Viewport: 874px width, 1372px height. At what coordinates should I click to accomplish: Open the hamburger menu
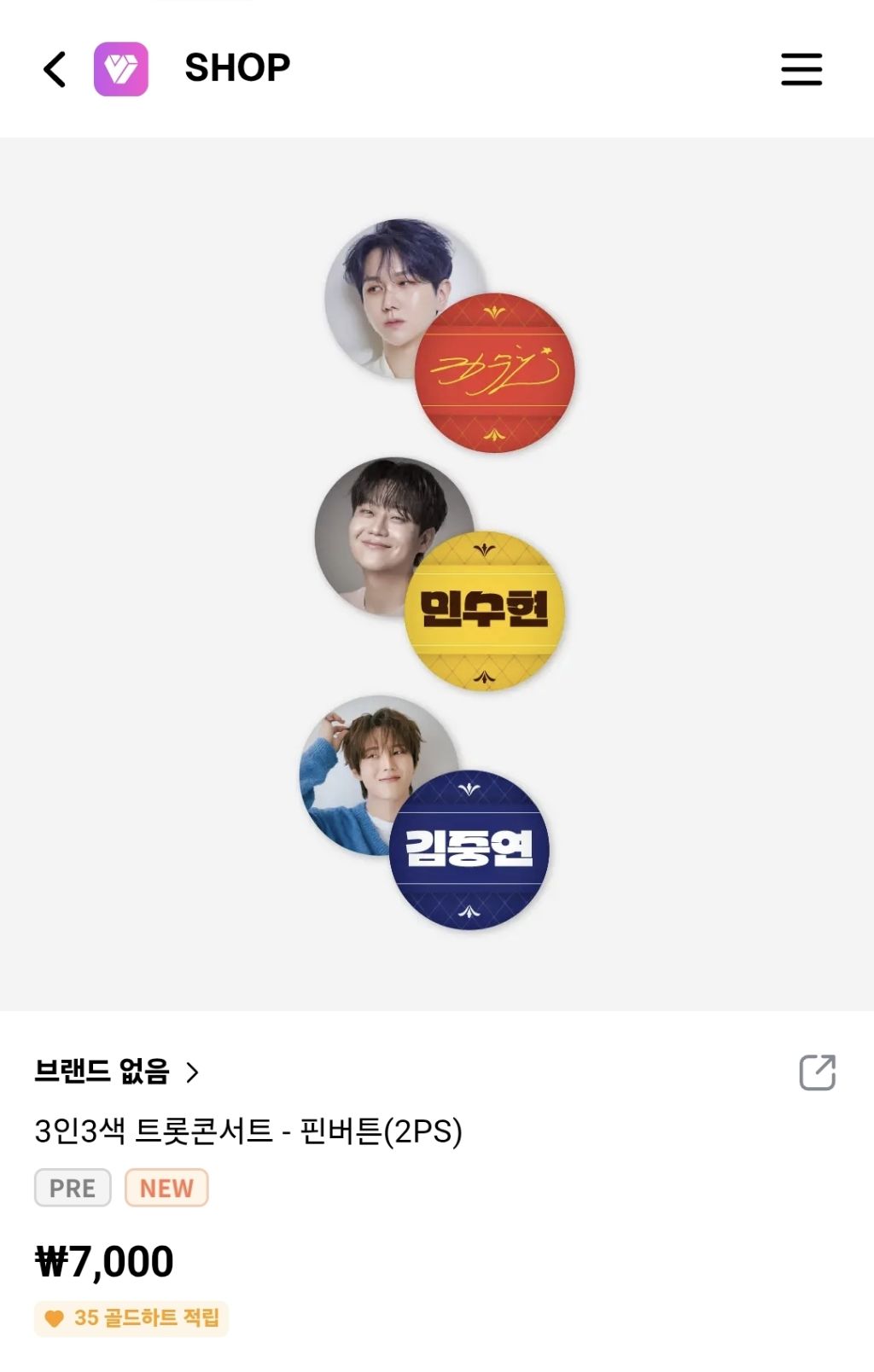click(x=801, y=69)
